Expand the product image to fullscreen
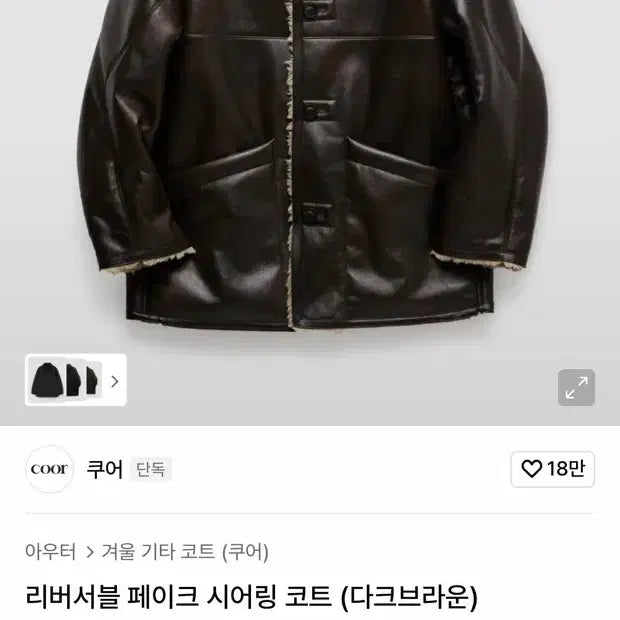The image size is (620, 620). 576,388
